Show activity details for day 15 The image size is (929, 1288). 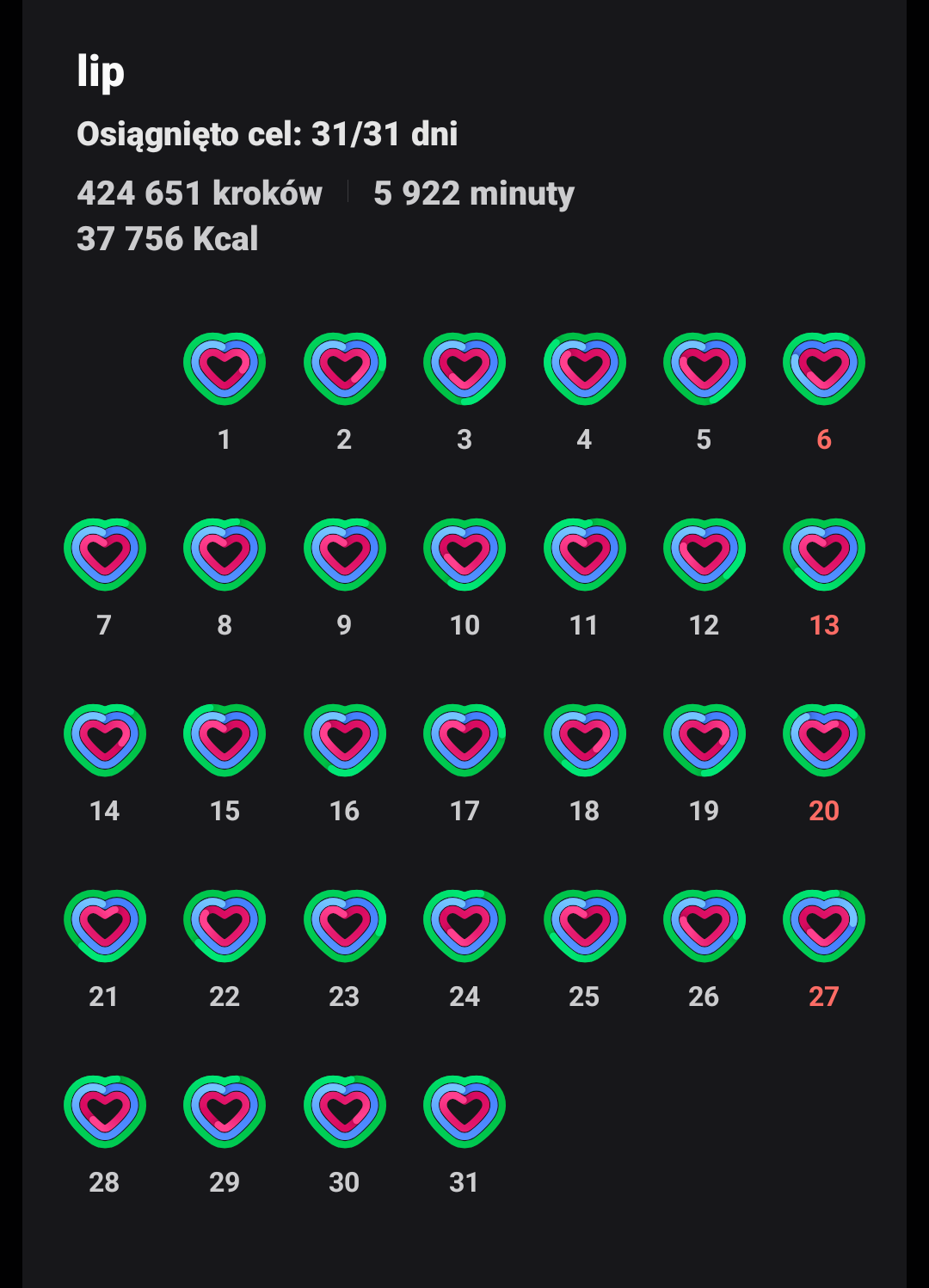click(225, 740)
